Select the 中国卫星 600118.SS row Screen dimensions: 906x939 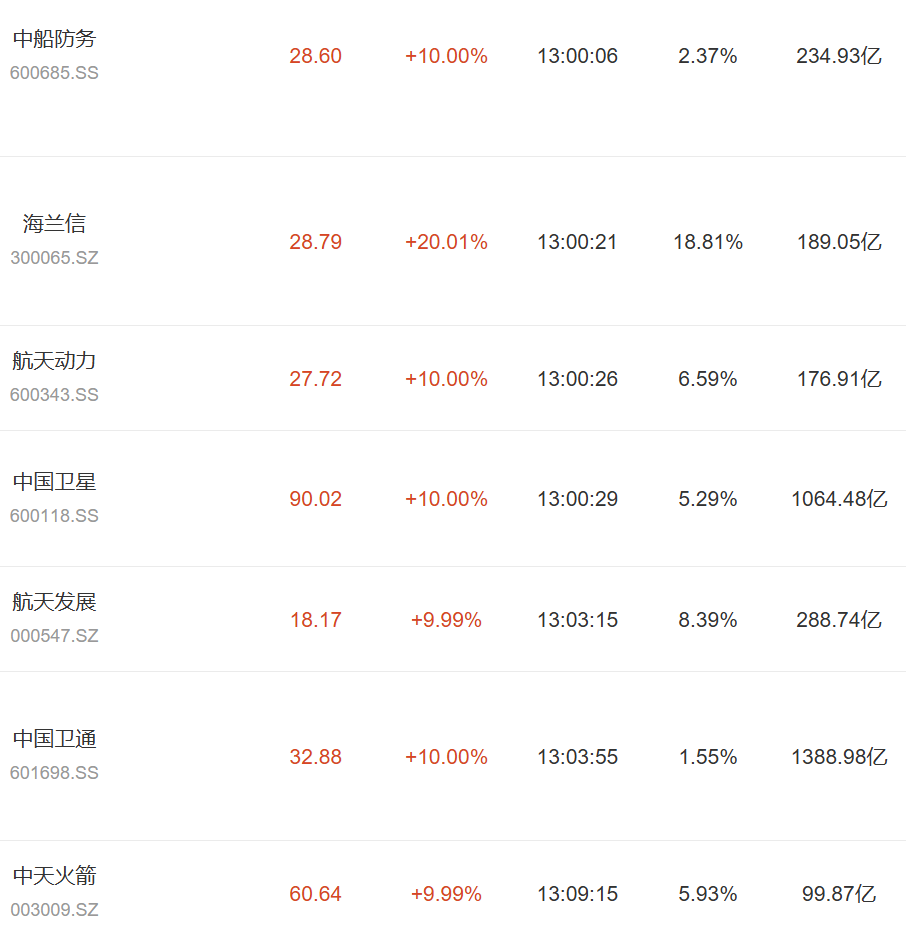point(453,499)
